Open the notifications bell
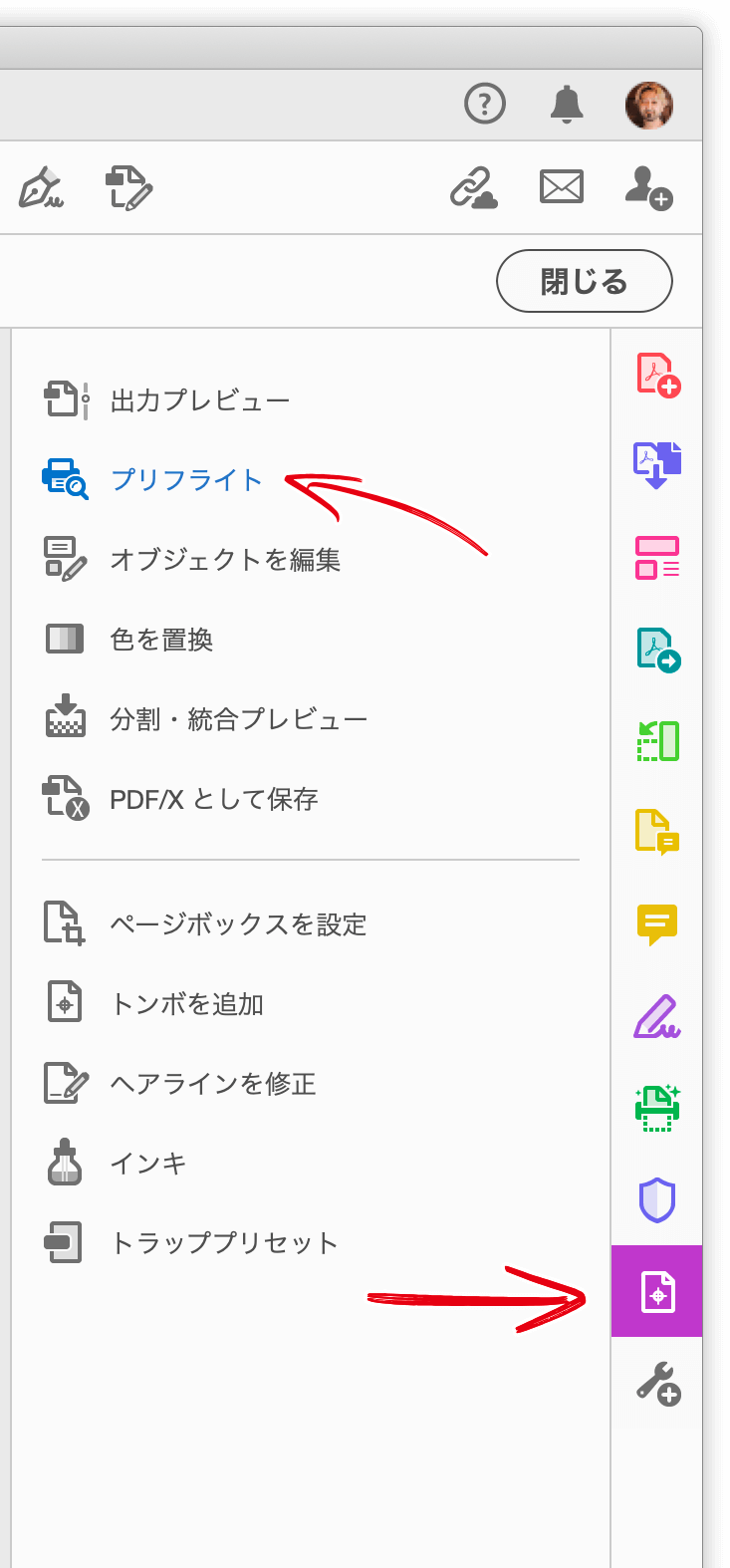 (x=567, y=104)
